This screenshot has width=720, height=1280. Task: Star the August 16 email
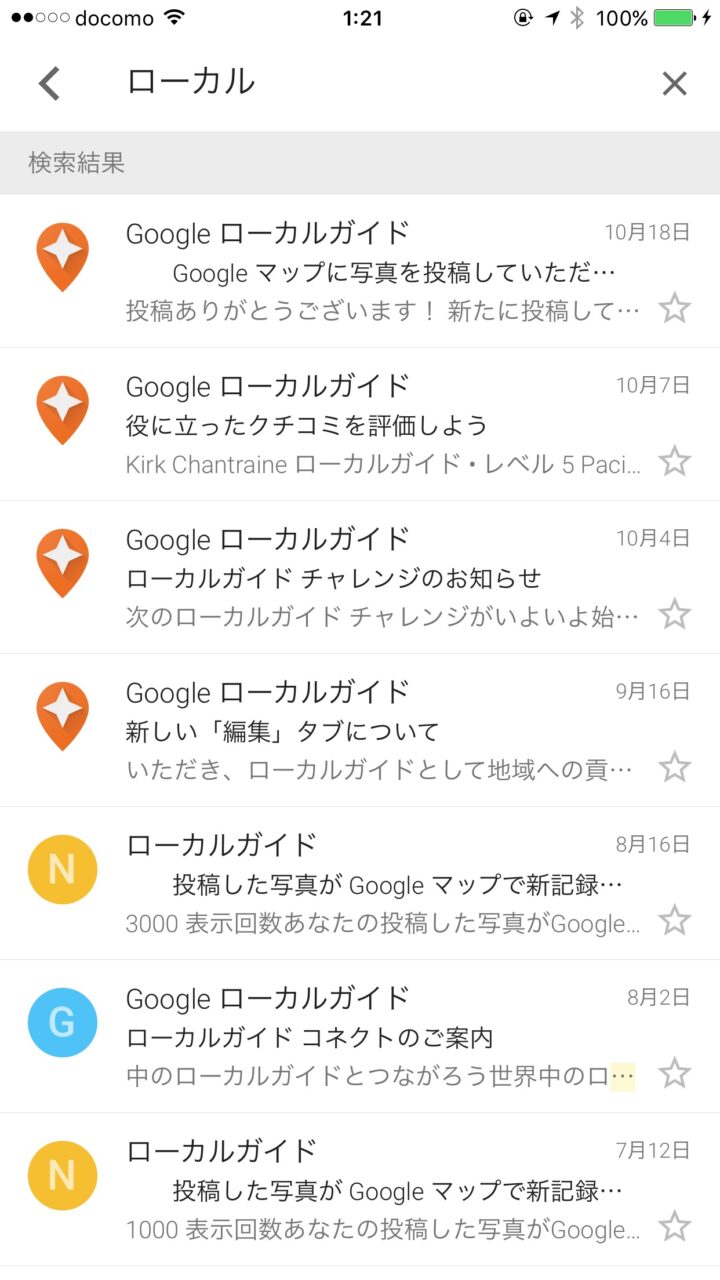click(x=675, y=920)
